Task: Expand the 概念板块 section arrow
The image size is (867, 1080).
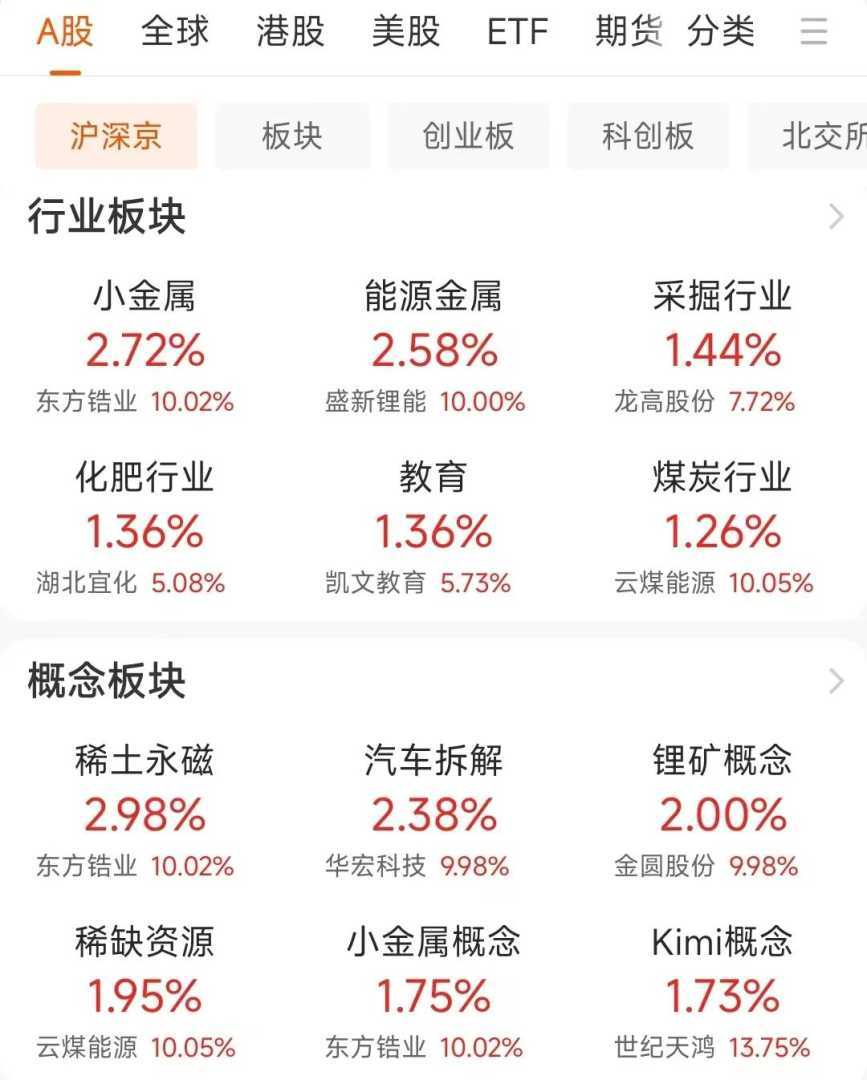Action: tap(836, 682)
